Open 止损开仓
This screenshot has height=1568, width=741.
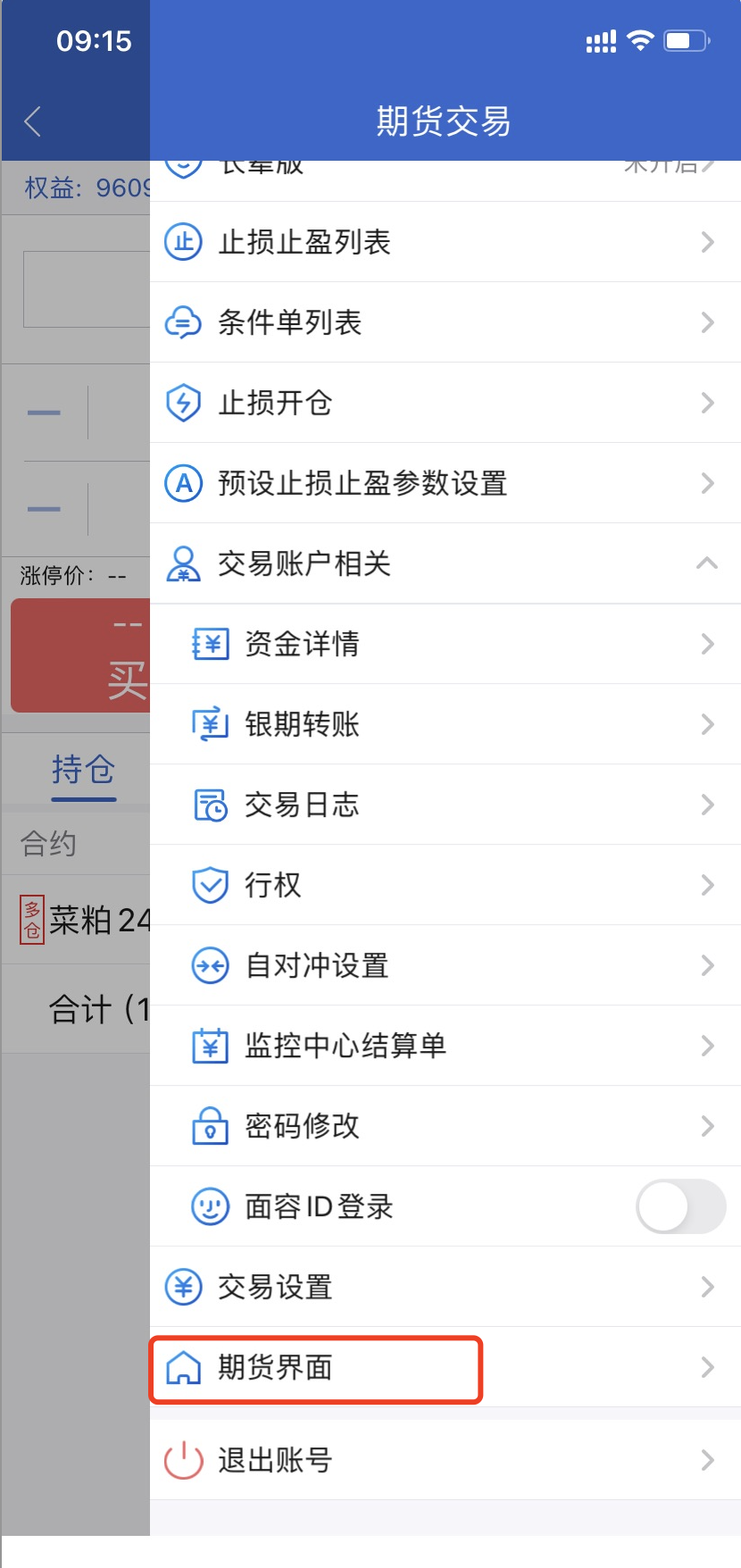(x=445, y=403)
